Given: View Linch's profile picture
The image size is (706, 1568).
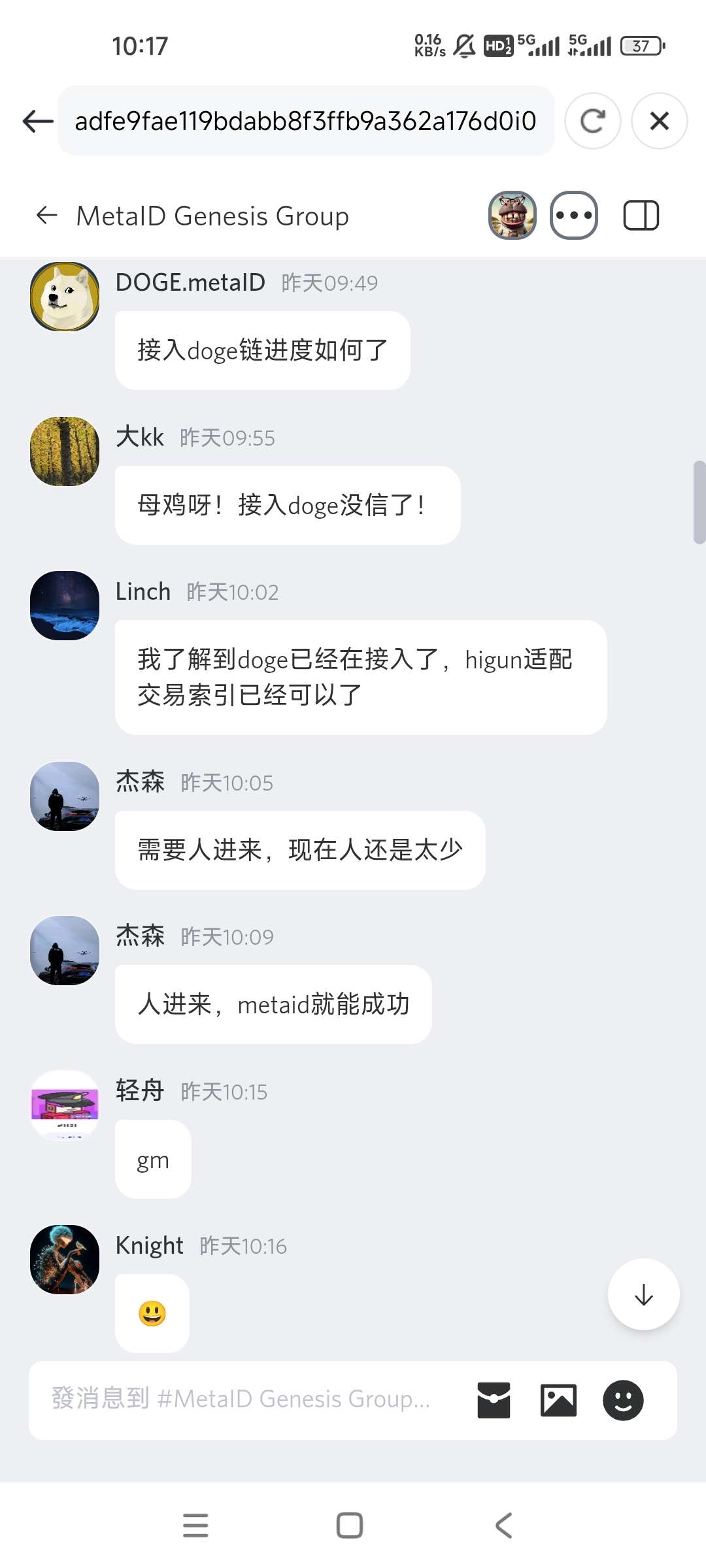Looking at the screenshot, I should (65, 606).
